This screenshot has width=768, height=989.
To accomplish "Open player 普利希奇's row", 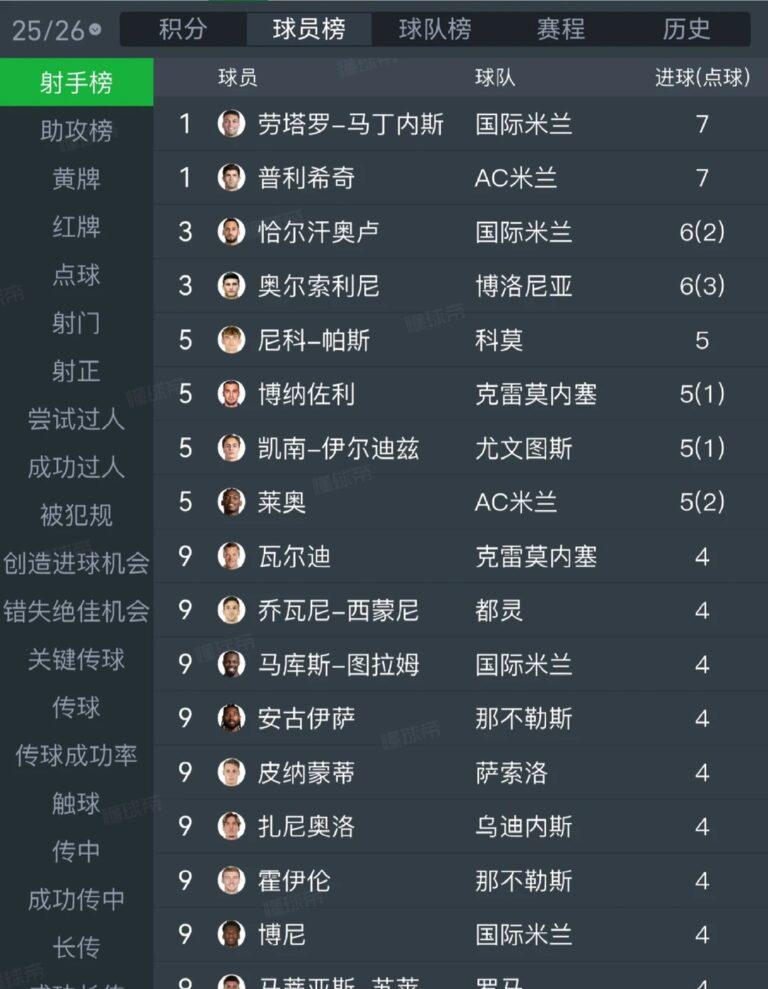I will [306, 178].
